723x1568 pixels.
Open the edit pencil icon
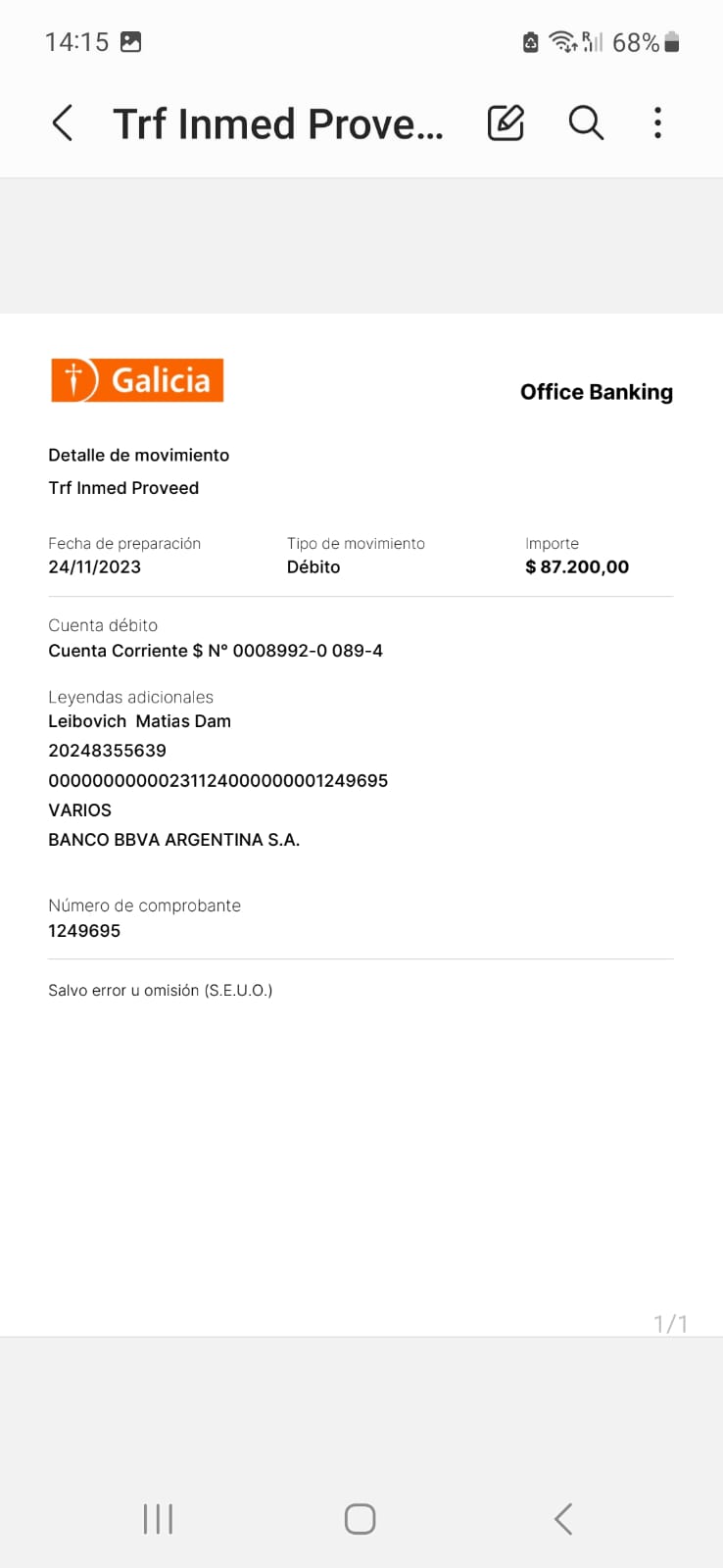506,123
